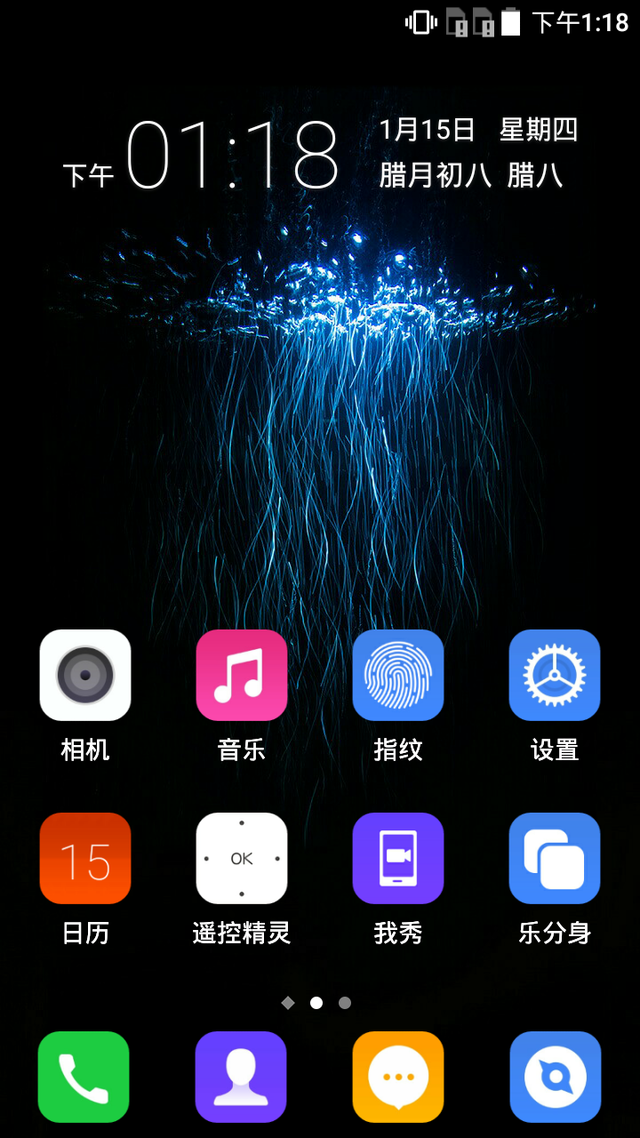This screenshot has width=640, height=1138.
Task: Open the 相机 camera app
Action: (x=85, y=675)
